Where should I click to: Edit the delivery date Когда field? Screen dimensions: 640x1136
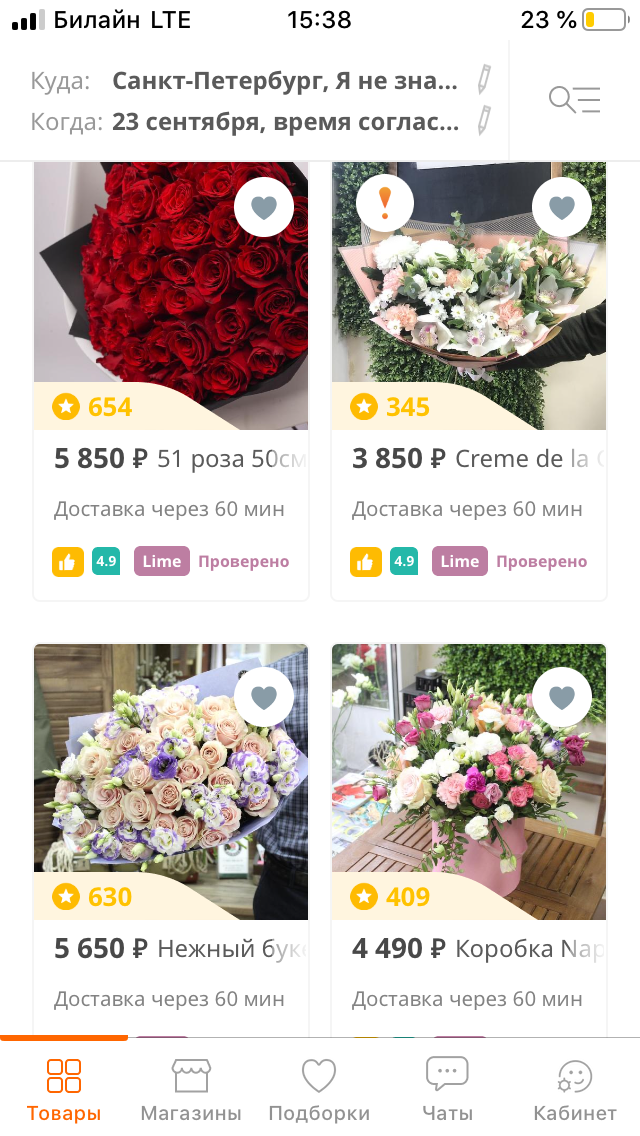pos(285,122)
